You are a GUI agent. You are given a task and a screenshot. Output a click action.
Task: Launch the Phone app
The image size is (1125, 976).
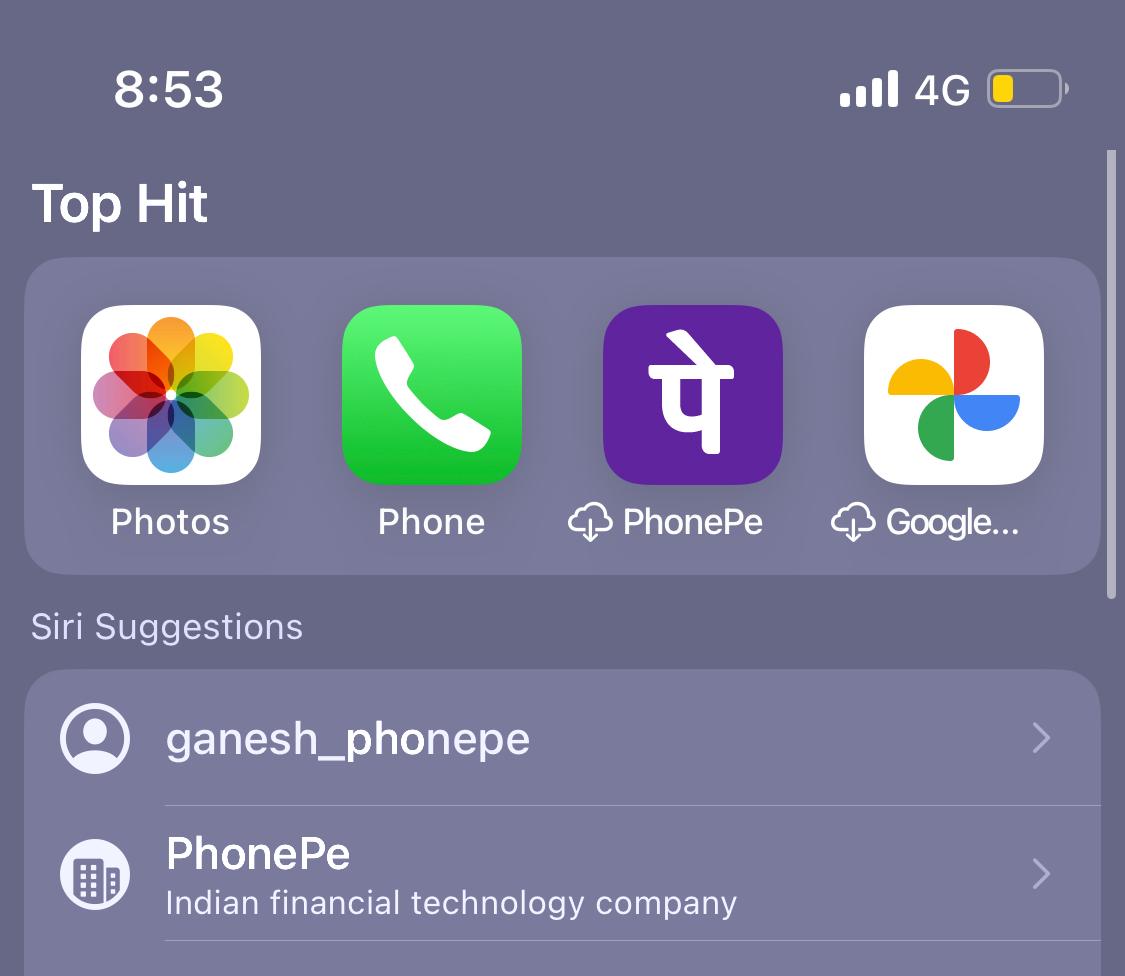431,395
